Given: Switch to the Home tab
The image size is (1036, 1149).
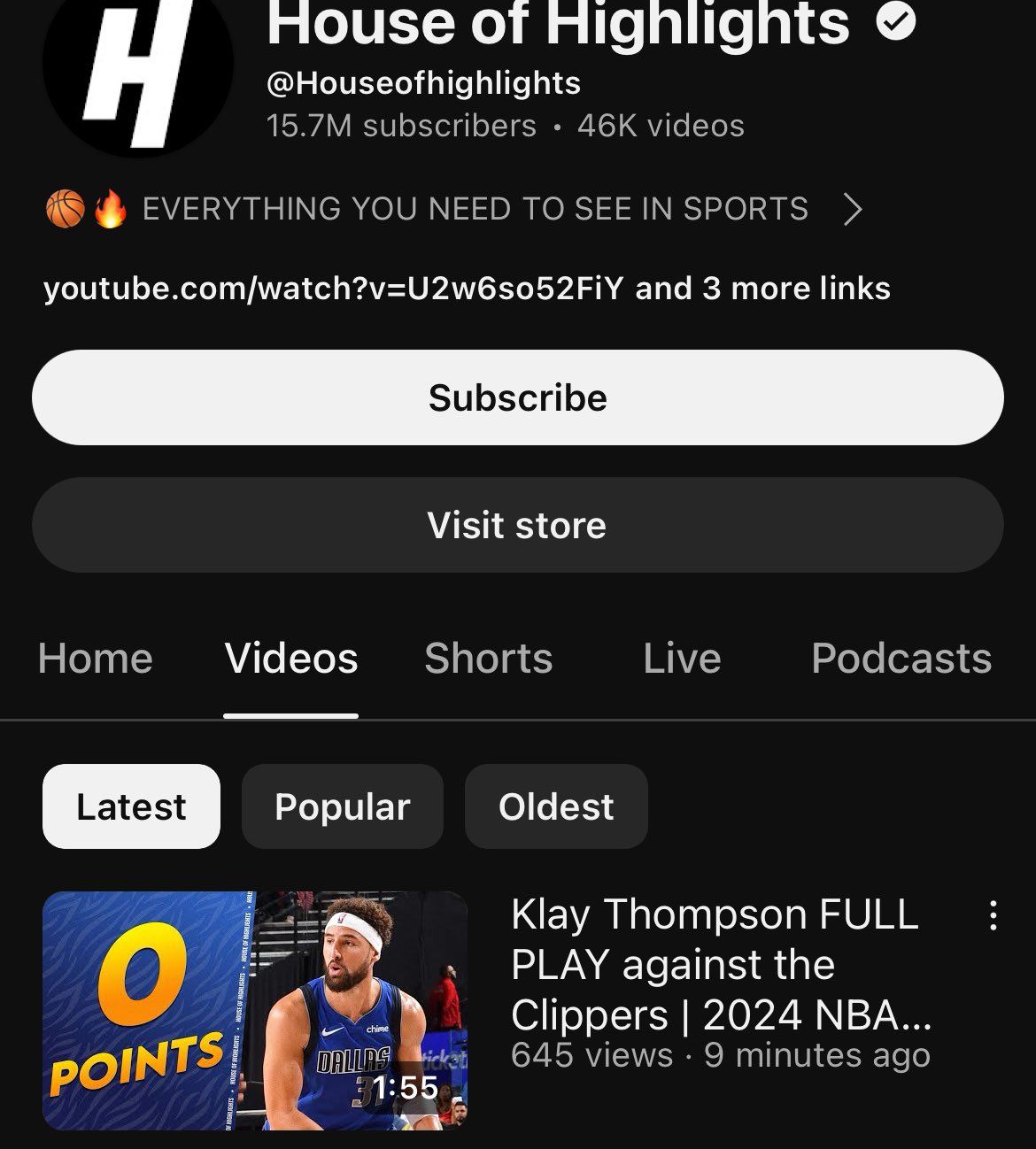Looking at the screenshot, I should pyautogui.click(x=96, y=659).
